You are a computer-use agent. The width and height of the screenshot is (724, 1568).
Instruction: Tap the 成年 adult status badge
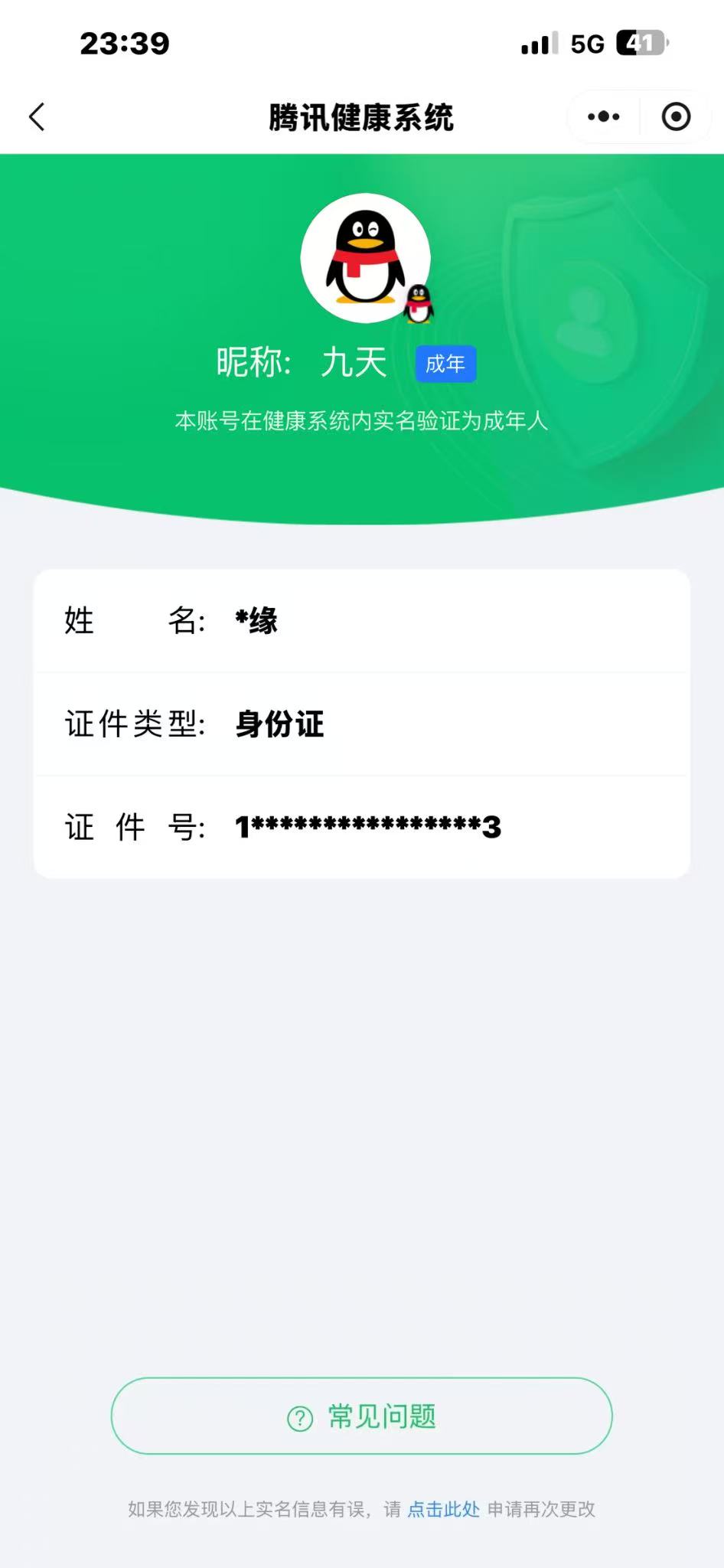tap(445, 365)
